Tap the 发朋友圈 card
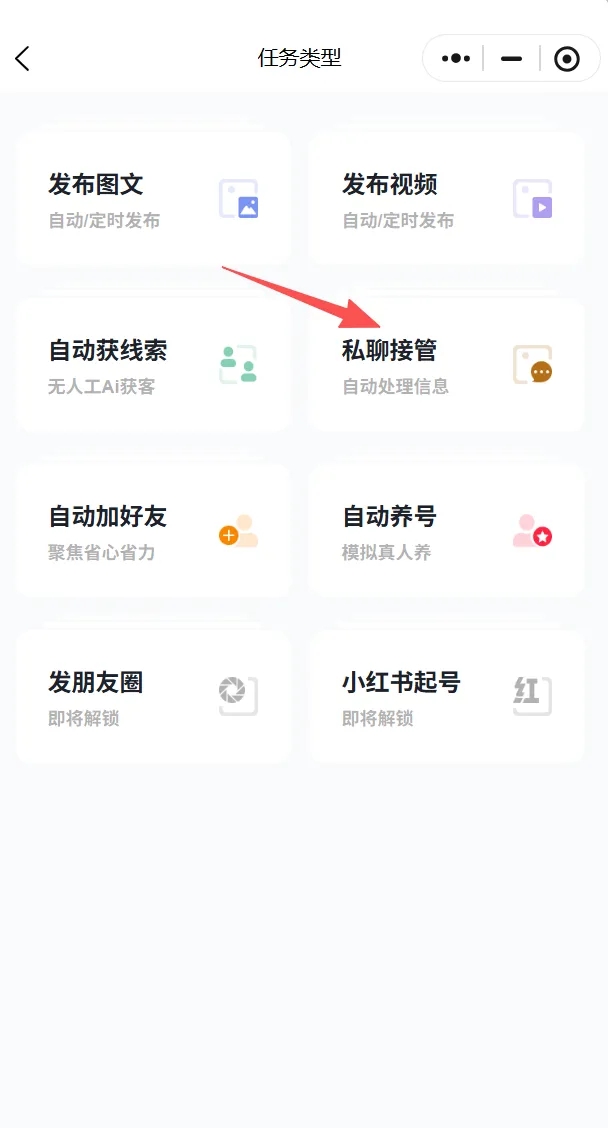Screen dimensions: 608x1128 click(153, 697)
